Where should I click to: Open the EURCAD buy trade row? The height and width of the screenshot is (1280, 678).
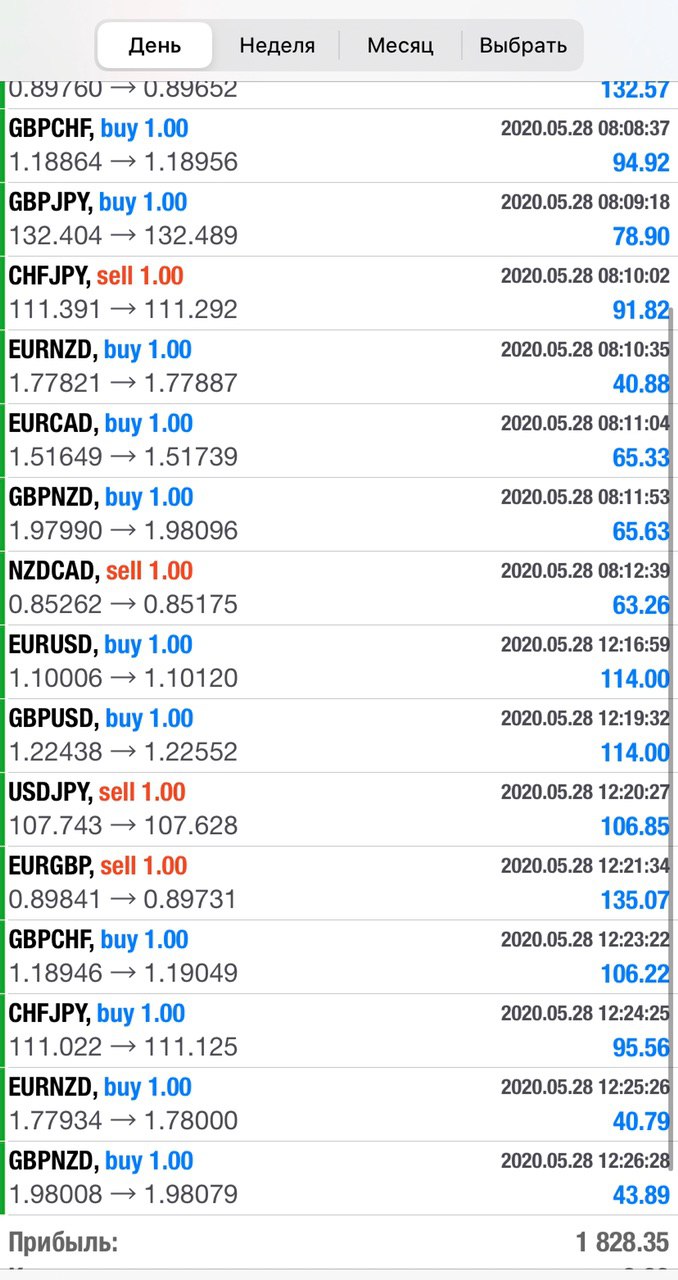(x=339, y=441)
